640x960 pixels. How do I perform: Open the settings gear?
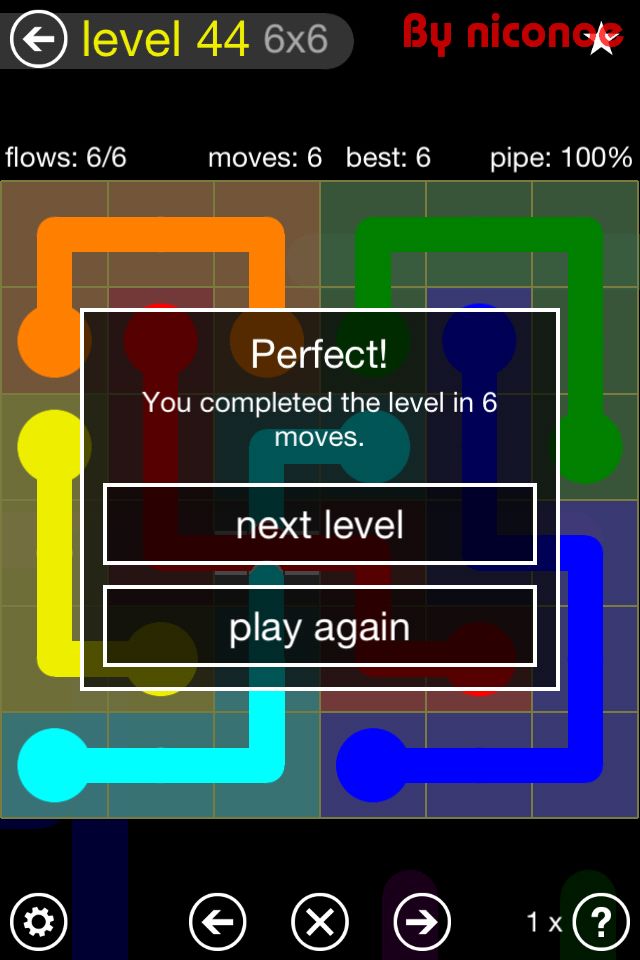pos(38,921)
